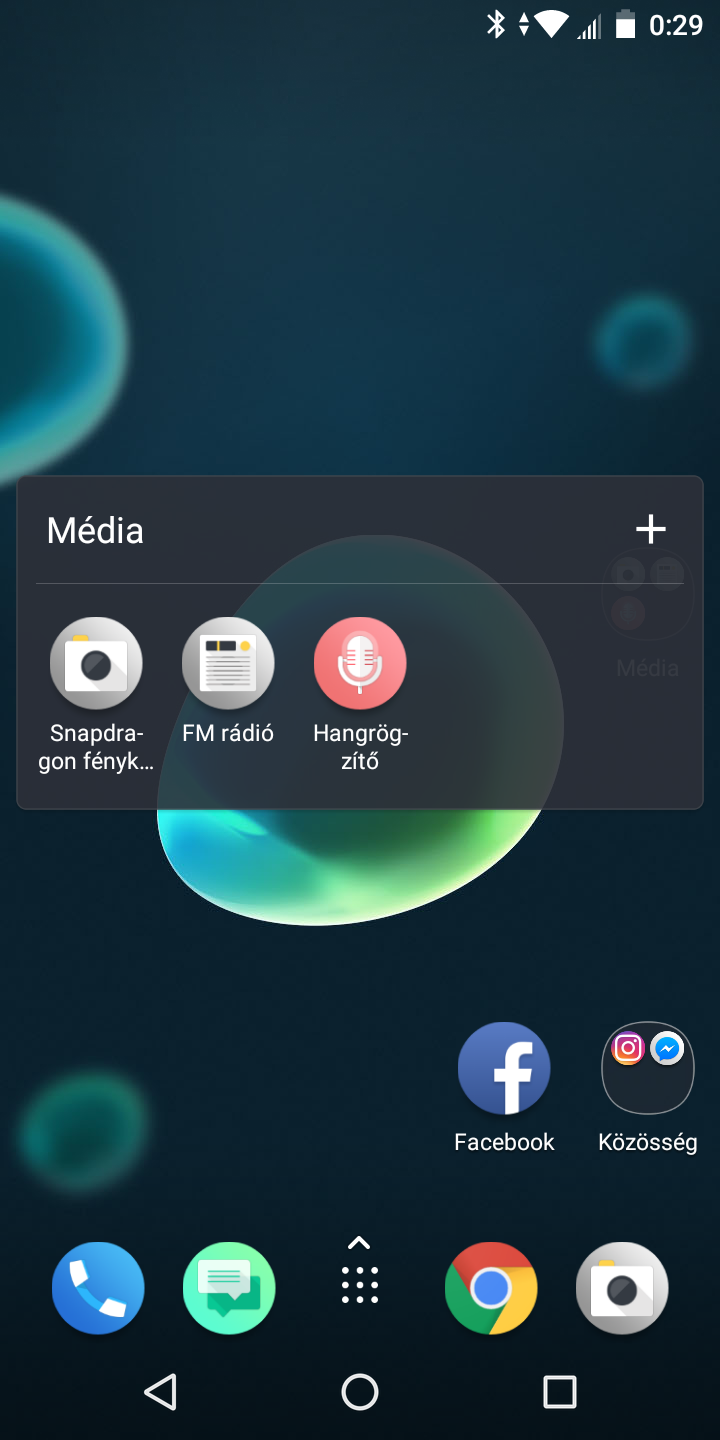Launch Chrome browser
This screenshot has height=1440, width=720.
tap(491, 1288)
